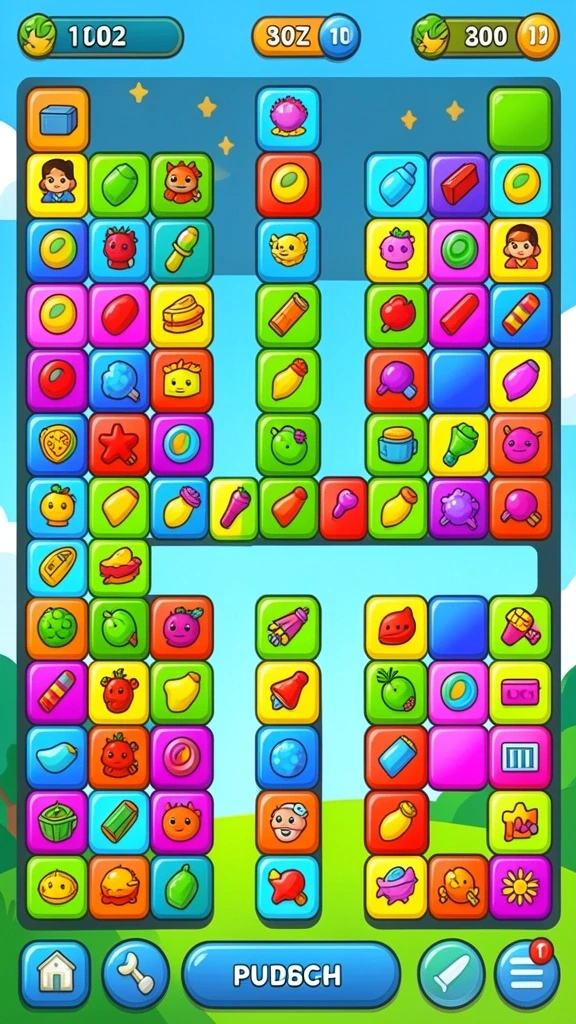Tap the yellow flower tile on magenta
This screenshot has height=1024, width=576.
click(x=520, y=887)
